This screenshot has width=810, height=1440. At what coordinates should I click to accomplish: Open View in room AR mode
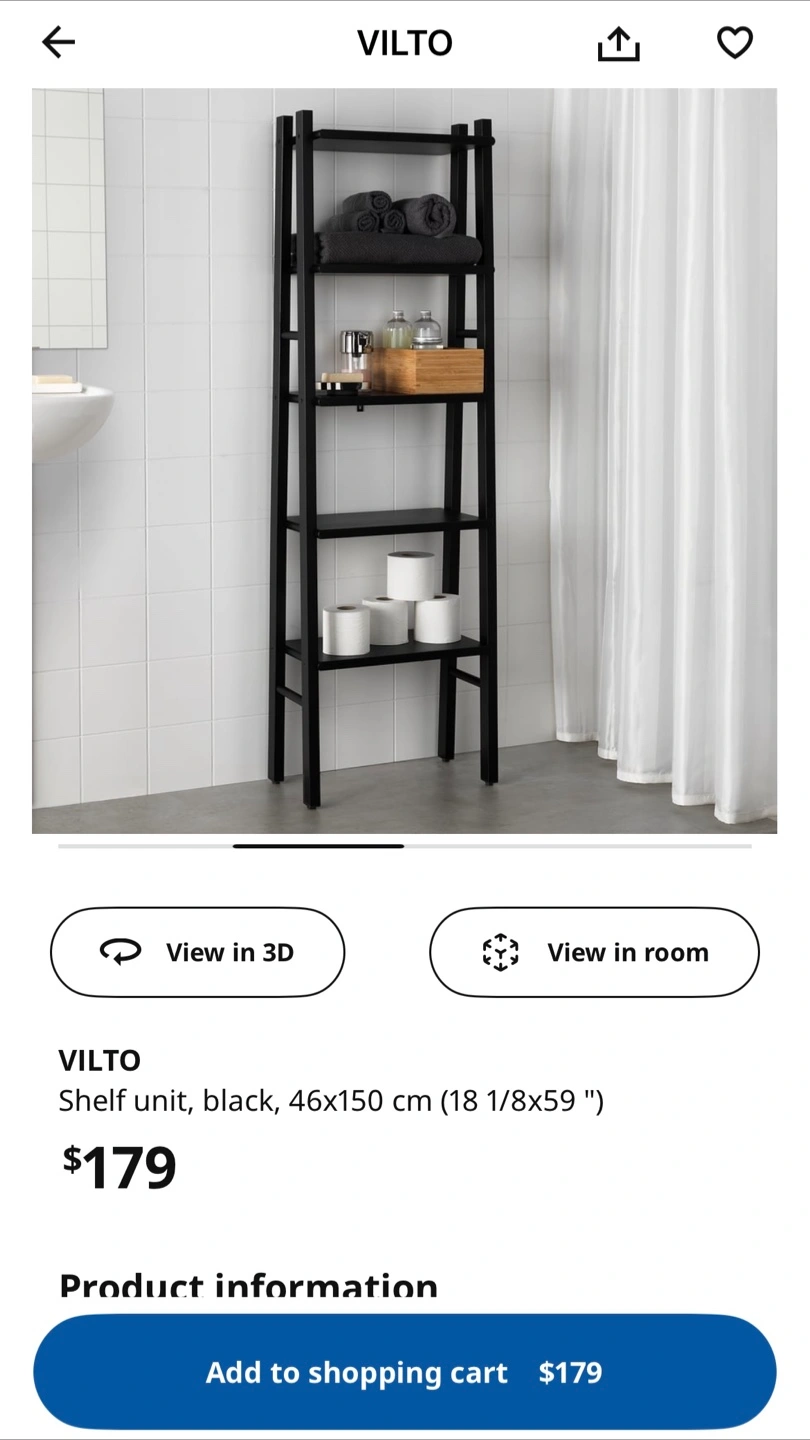(x=594, y=952)
